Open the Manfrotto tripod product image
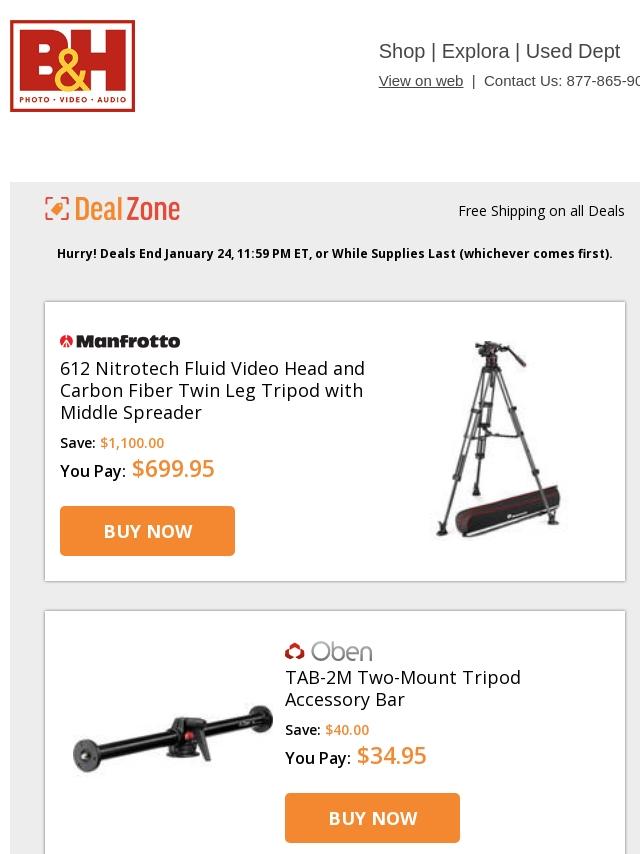Viewport: 640px width, 854px height. (497, 440)
